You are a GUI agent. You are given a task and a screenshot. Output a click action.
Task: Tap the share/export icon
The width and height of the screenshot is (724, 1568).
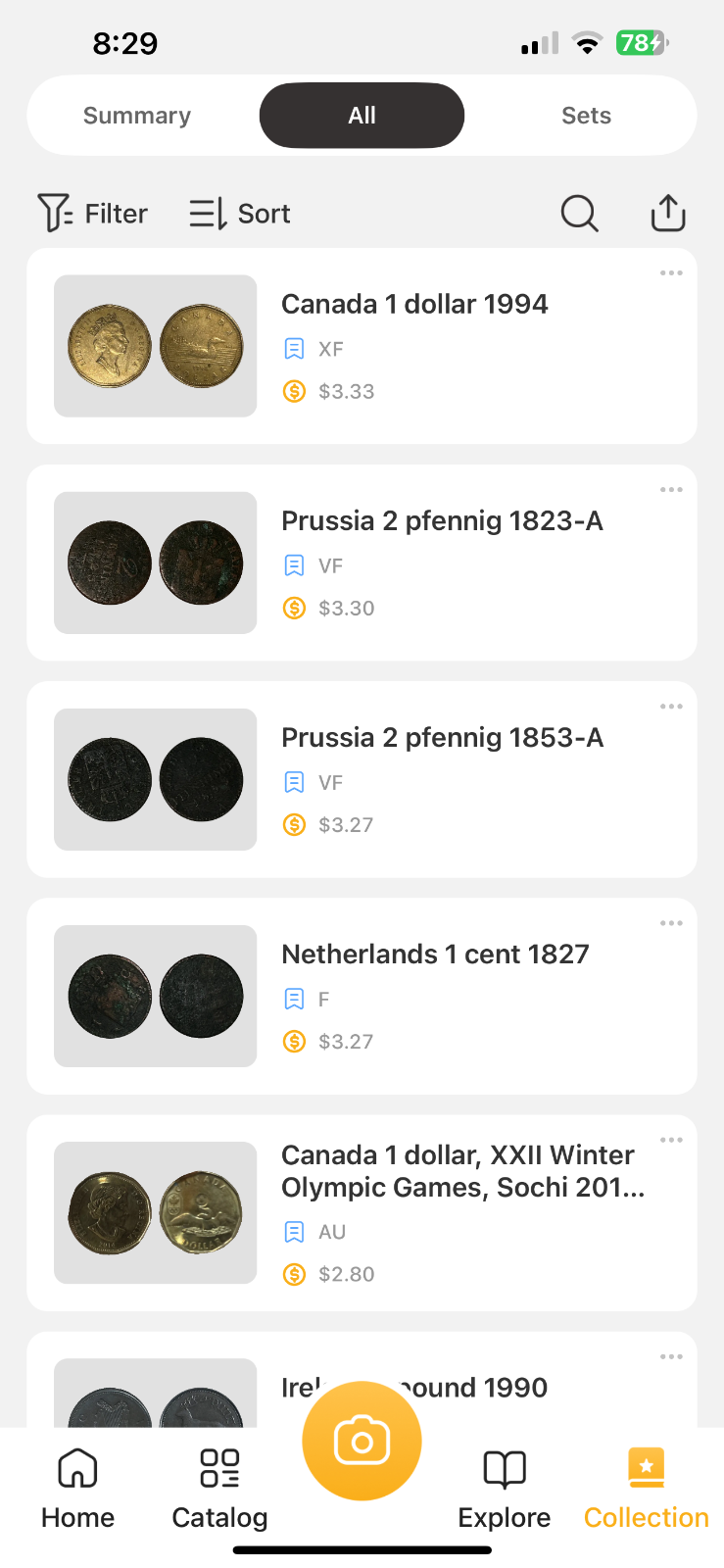pyautogui.click(x=668, y=213)
